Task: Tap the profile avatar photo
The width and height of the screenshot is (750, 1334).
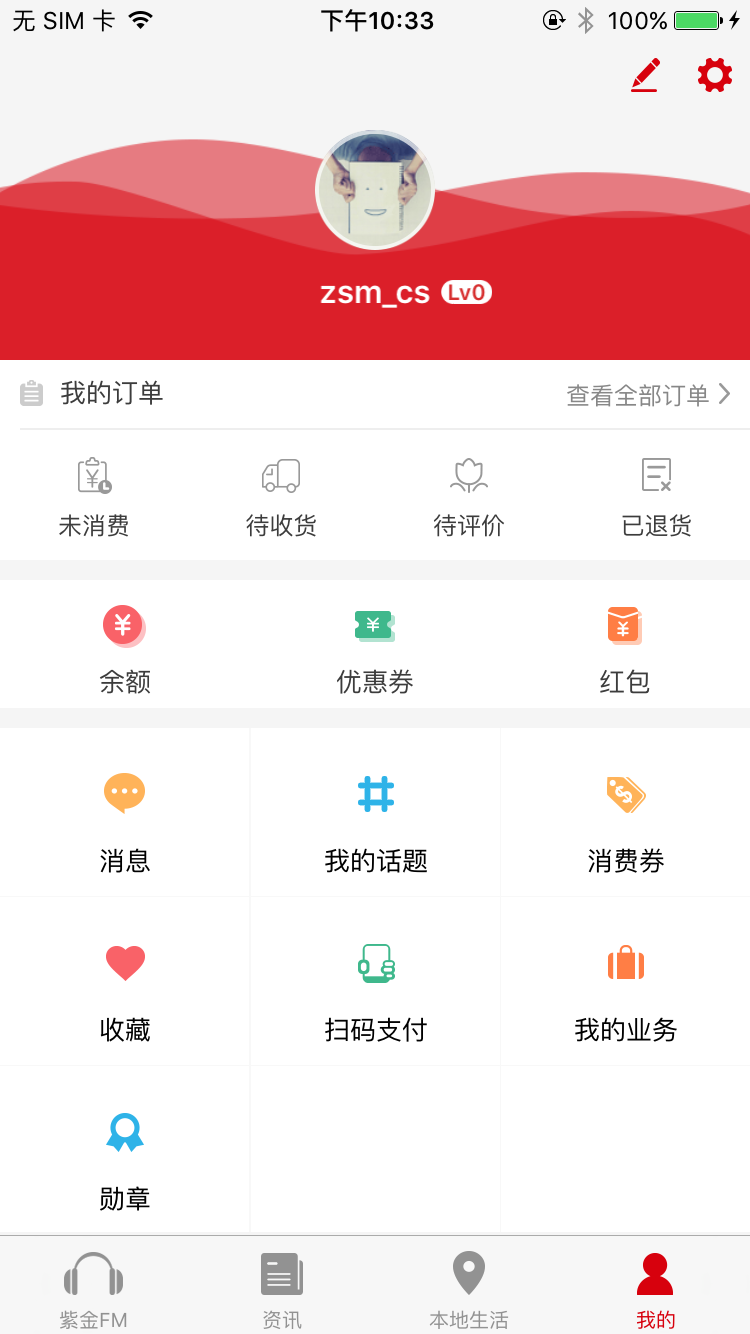Action: (375, 190)
